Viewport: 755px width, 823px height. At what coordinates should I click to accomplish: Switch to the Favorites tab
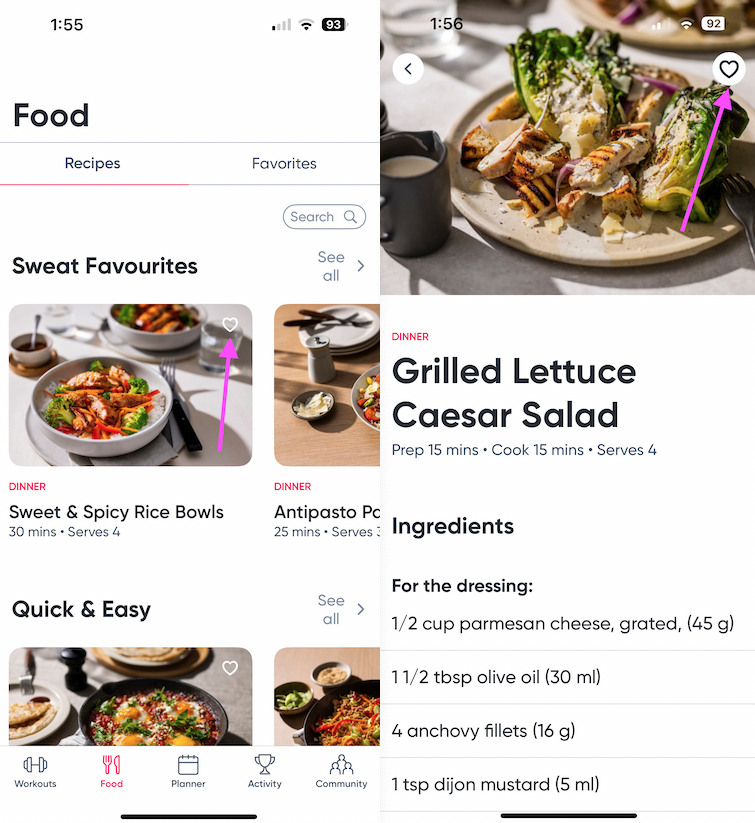pos(284,163)
